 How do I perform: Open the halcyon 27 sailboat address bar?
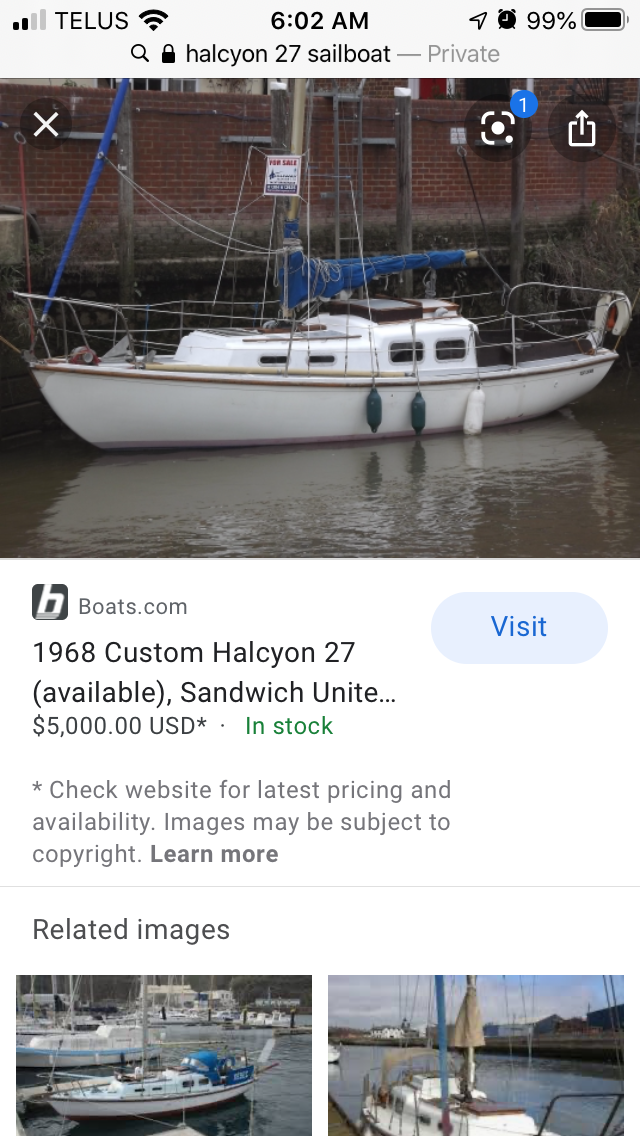pos(320,54)
